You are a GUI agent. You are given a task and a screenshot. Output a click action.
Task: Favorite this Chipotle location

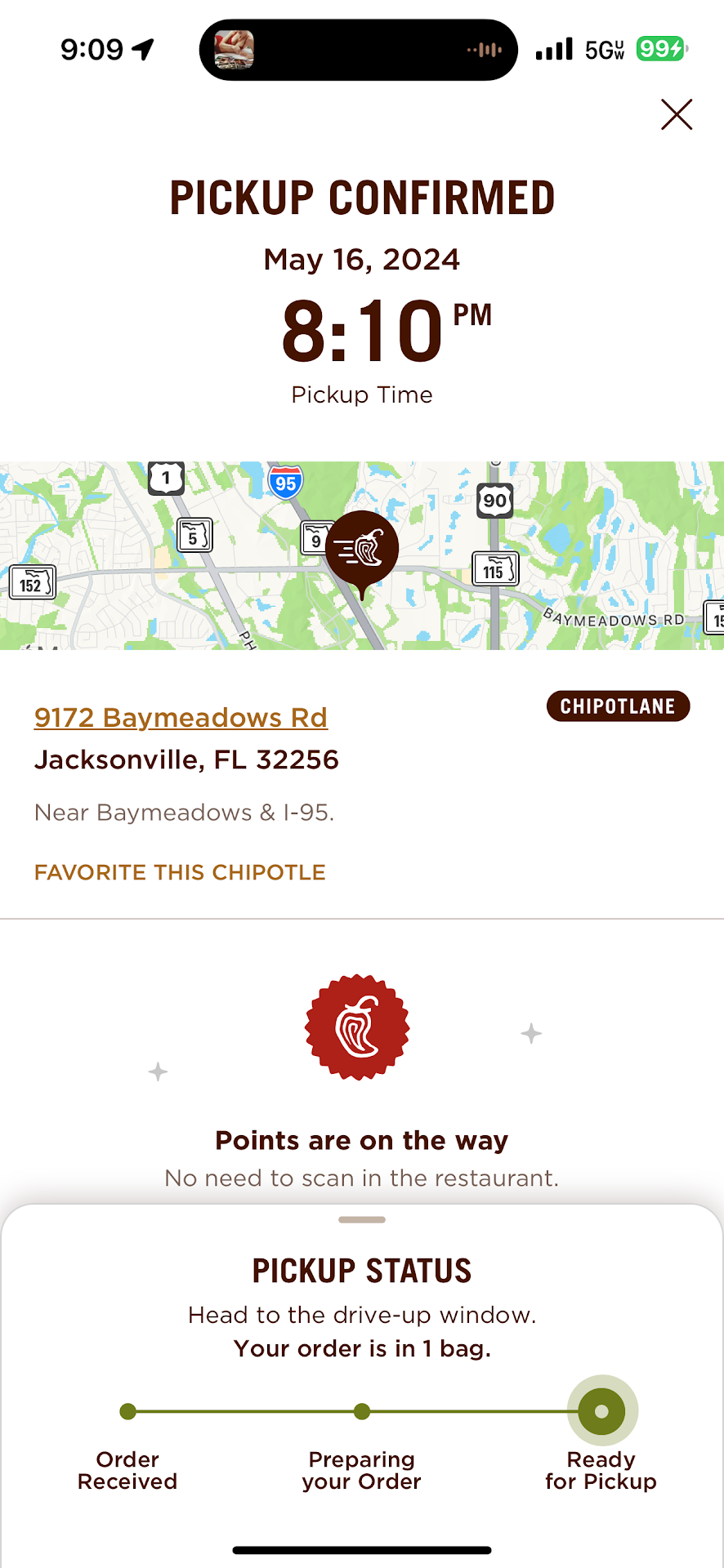[180, 872]
